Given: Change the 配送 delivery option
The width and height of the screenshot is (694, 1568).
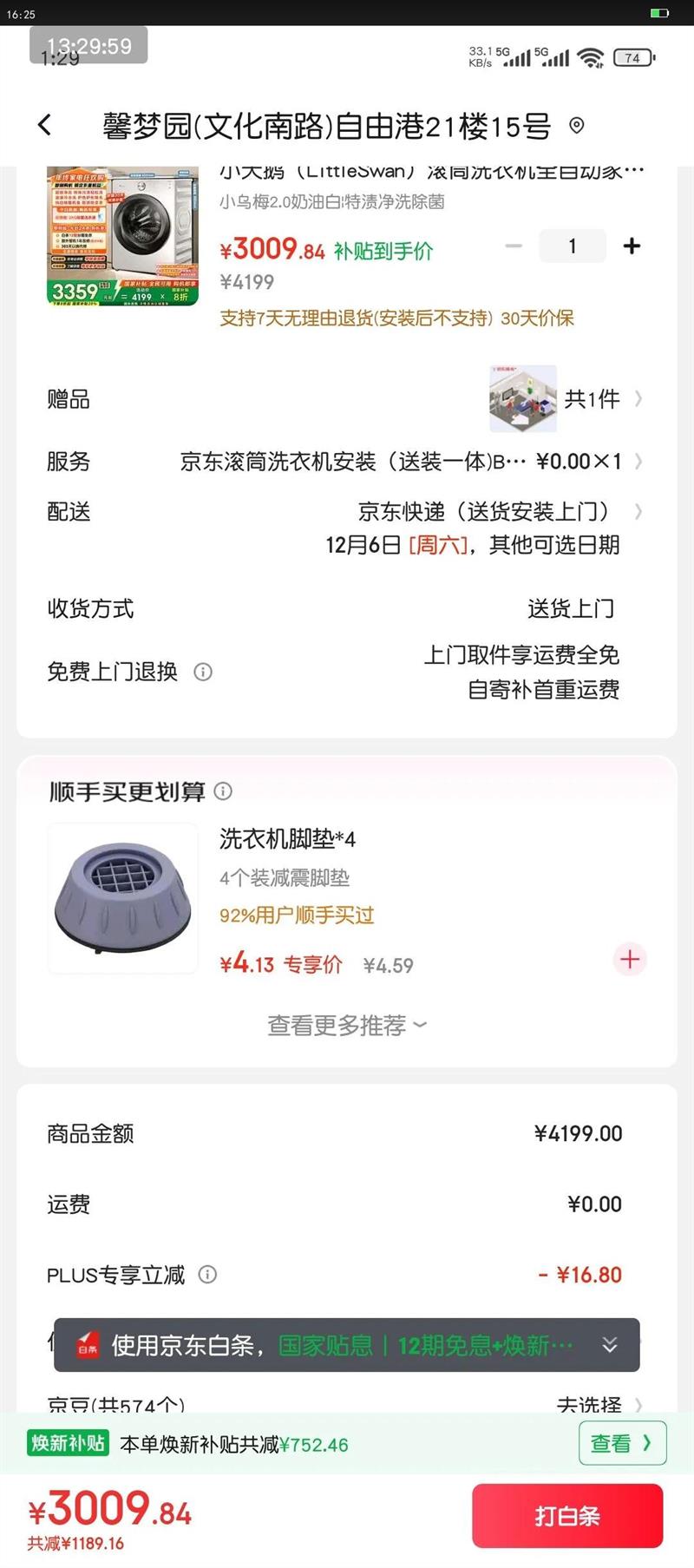Looking at the screenshot, I should pyautogui.click(x=486, y=512).
